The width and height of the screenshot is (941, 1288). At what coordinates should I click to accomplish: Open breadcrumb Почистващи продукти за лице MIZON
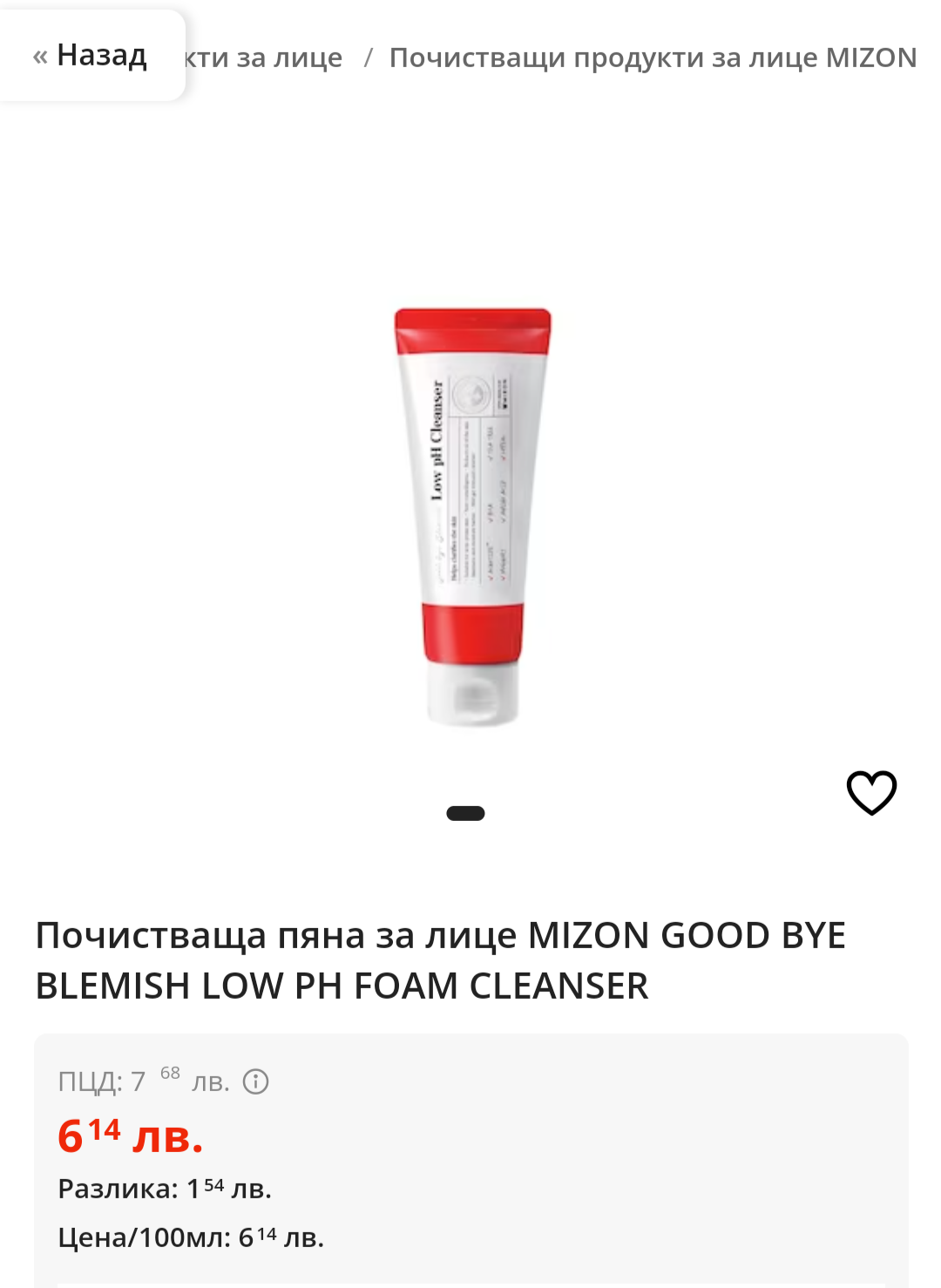coord(653,58)
